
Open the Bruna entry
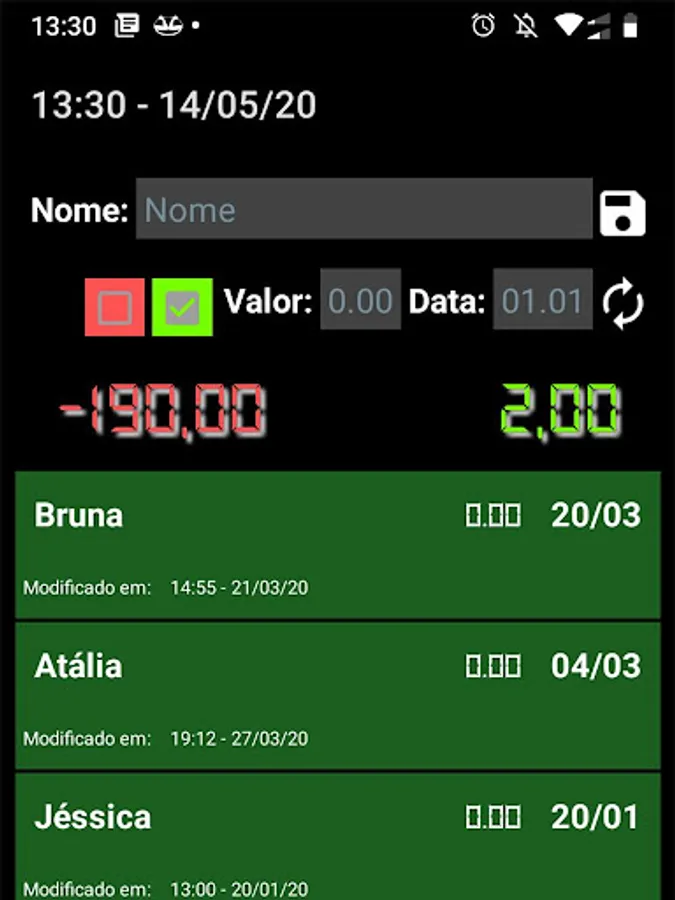337,545
